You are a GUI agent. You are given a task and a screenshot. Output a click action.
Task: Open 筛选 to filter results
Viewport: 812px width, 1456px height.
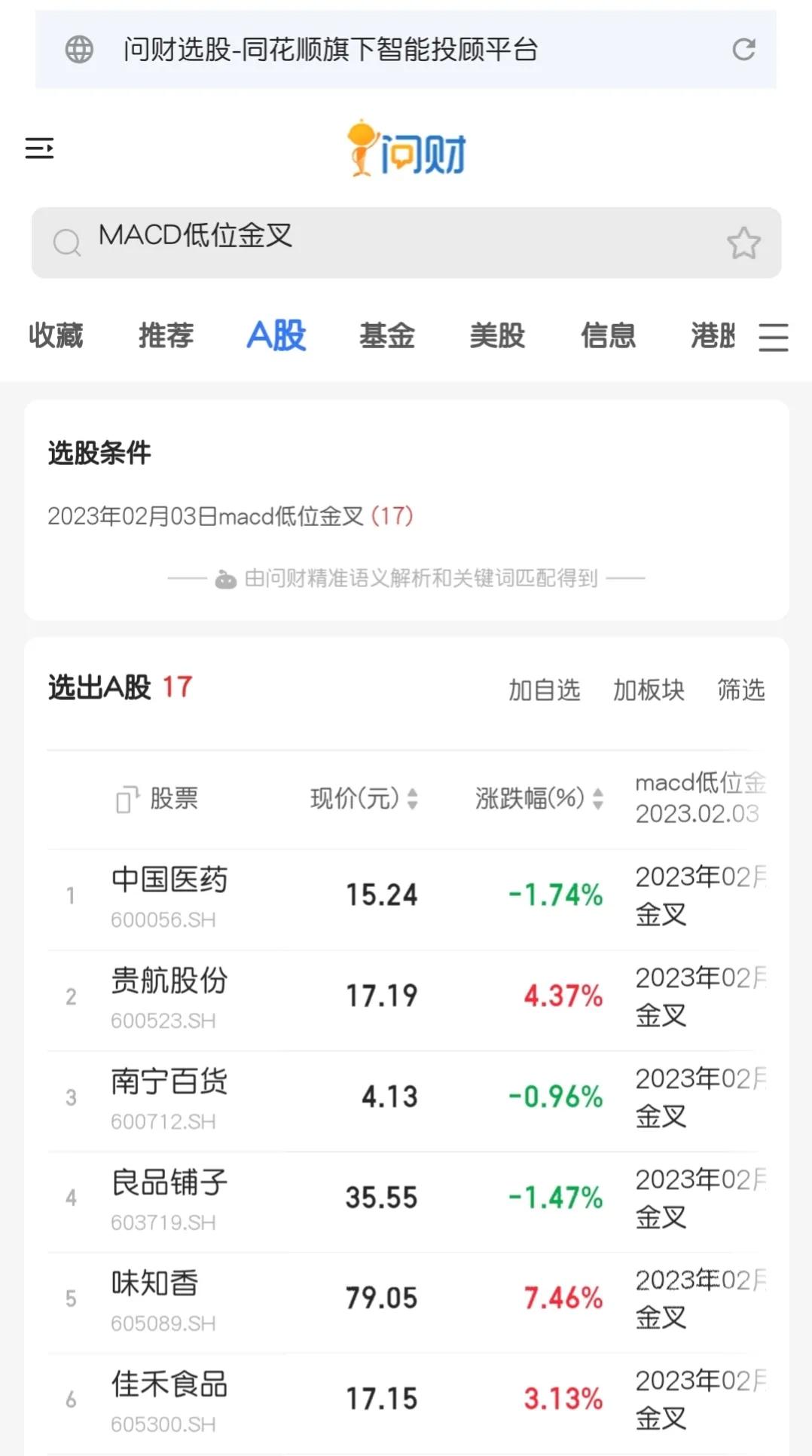coord(740,689)
